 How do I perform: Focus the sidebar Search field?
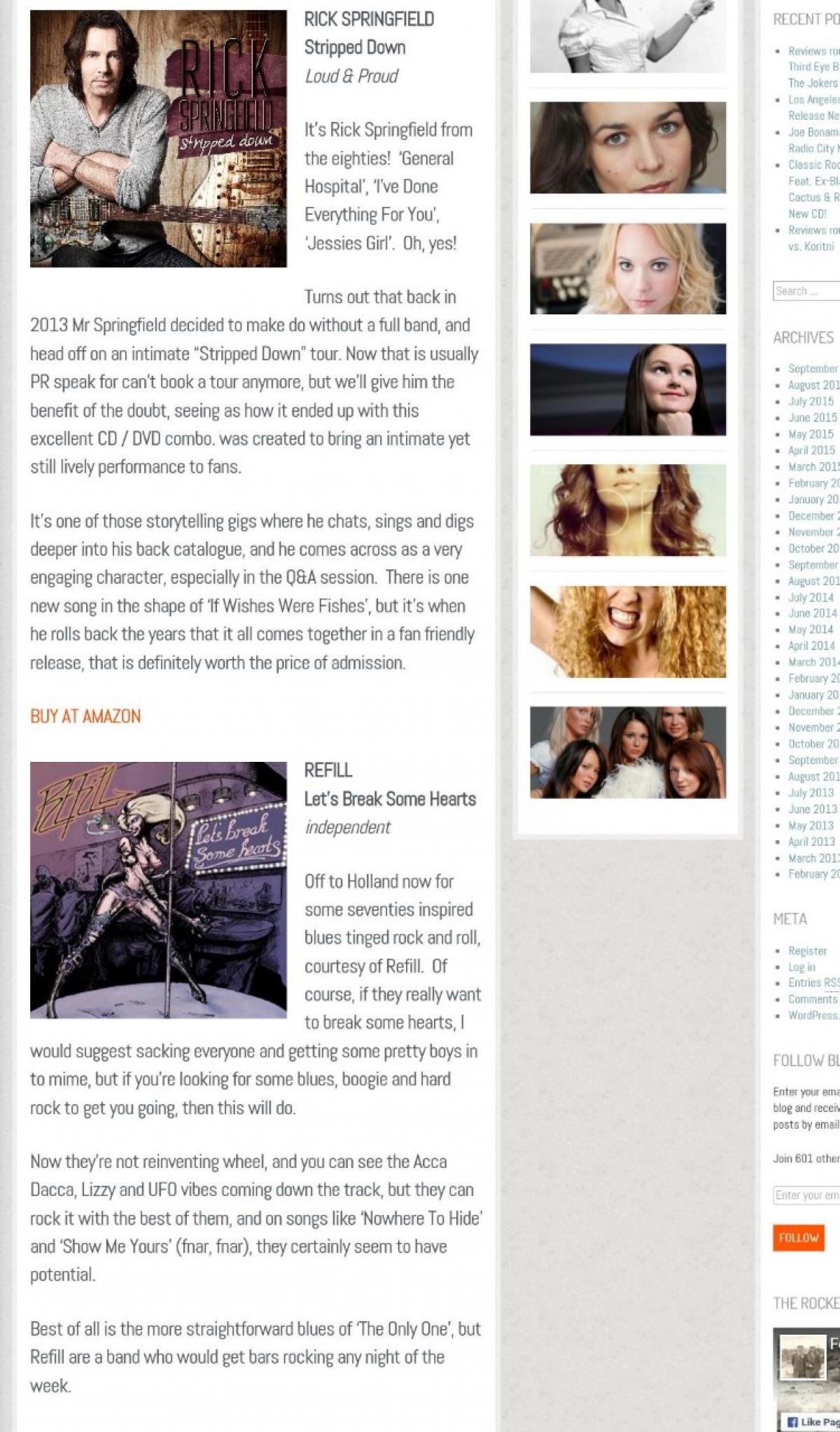[806, 291]
